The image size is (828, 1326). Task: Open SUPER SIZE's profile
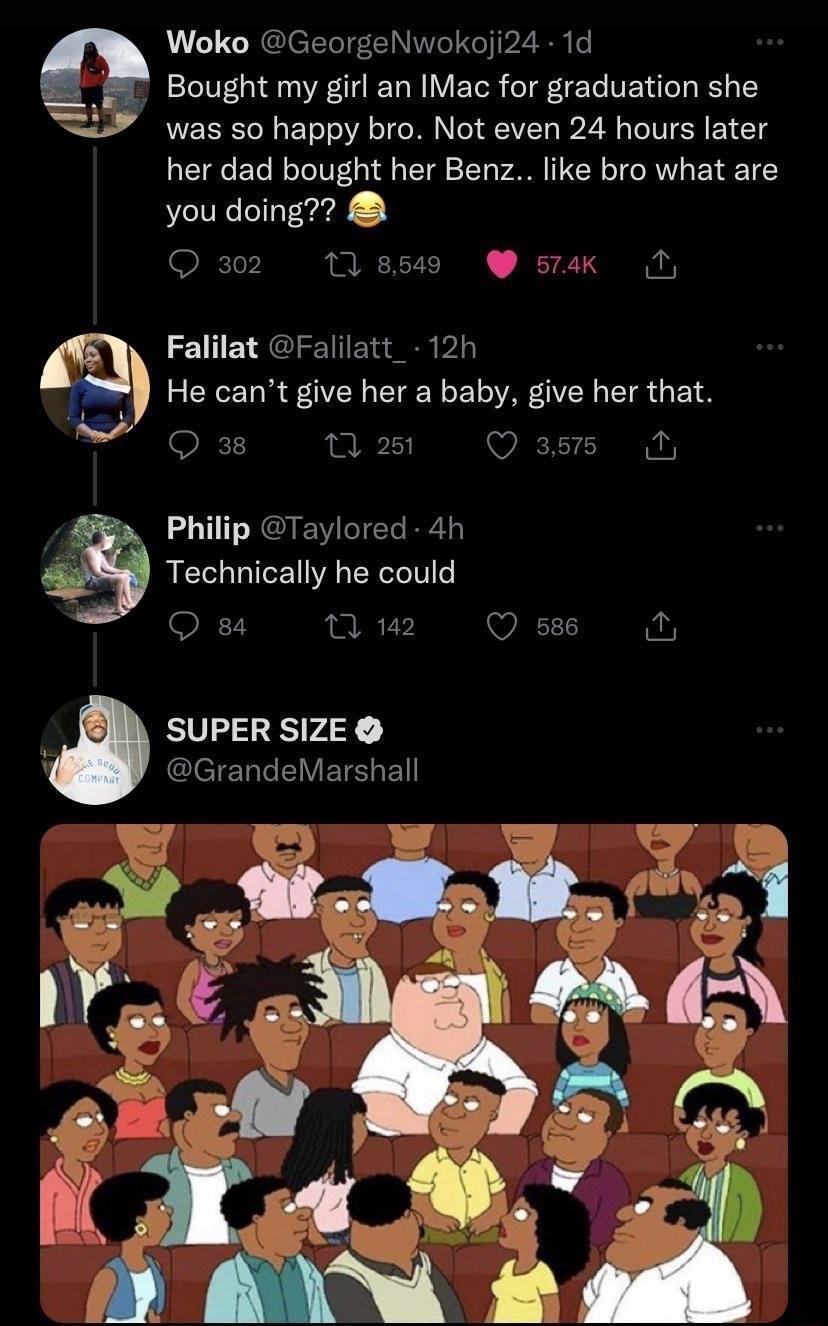(95, 750)
